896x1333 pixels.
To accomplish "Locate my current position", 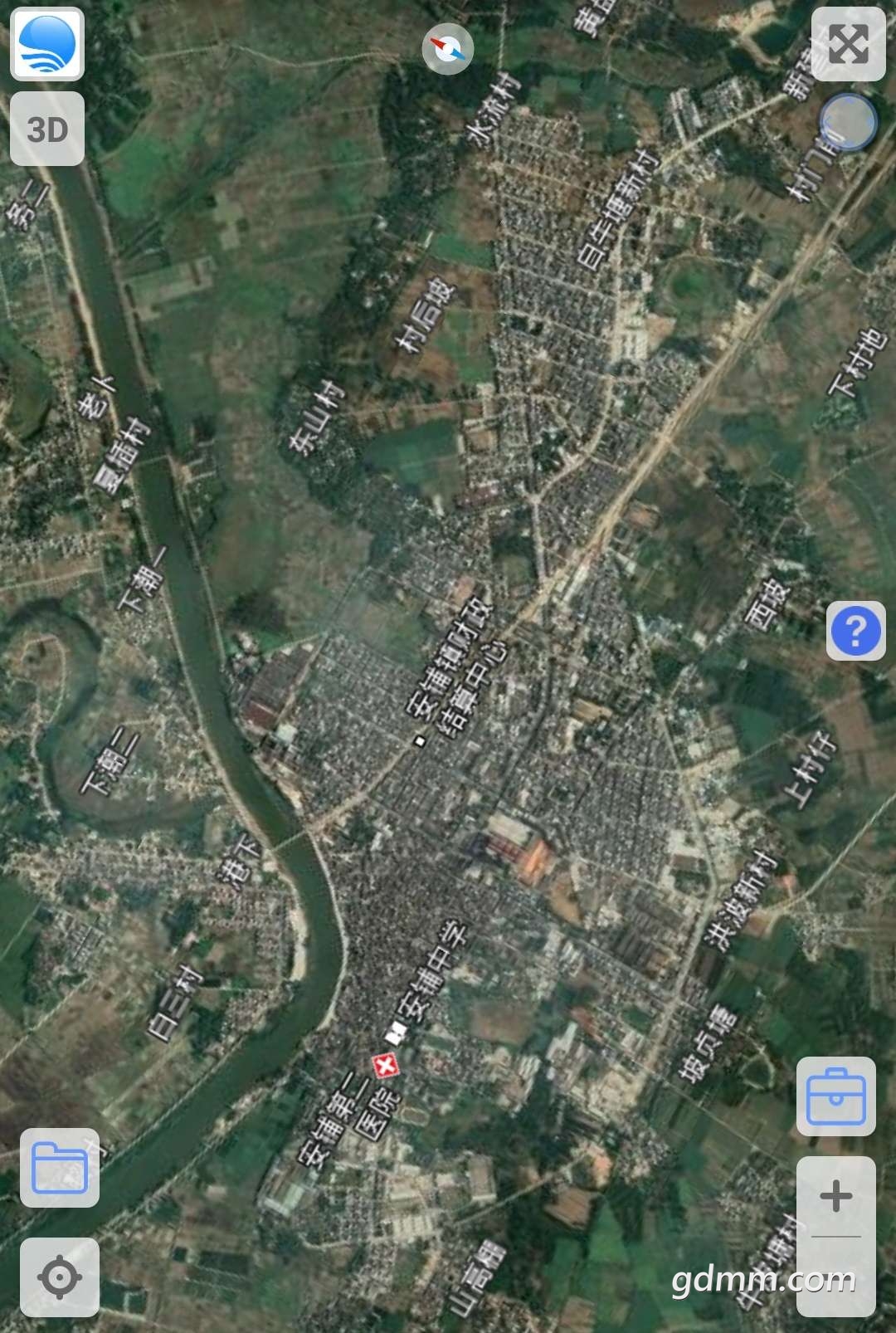I will pyautogui.click(x=60, y=1277).
